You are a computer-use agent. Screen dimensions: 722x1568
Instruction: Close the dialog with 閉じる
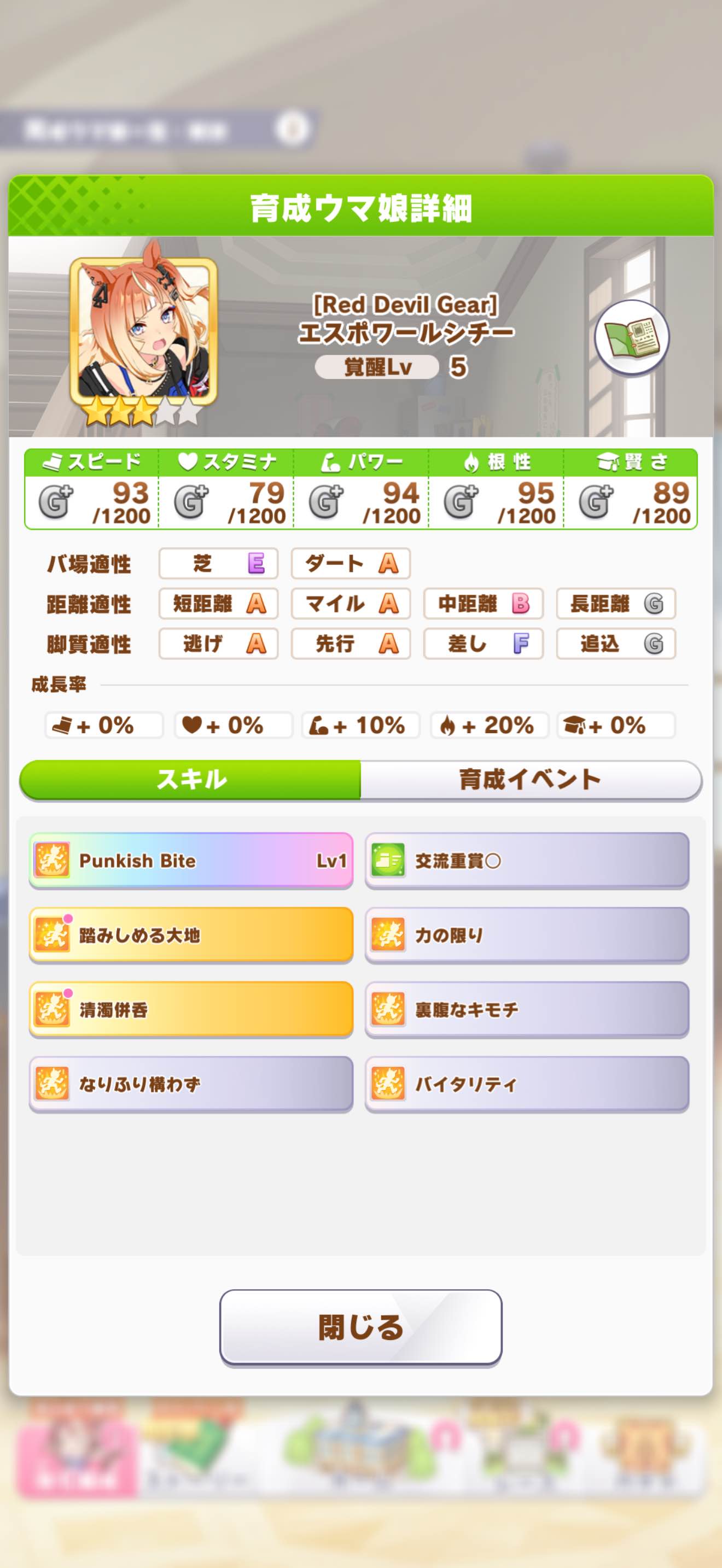[x=360, y=1327]
